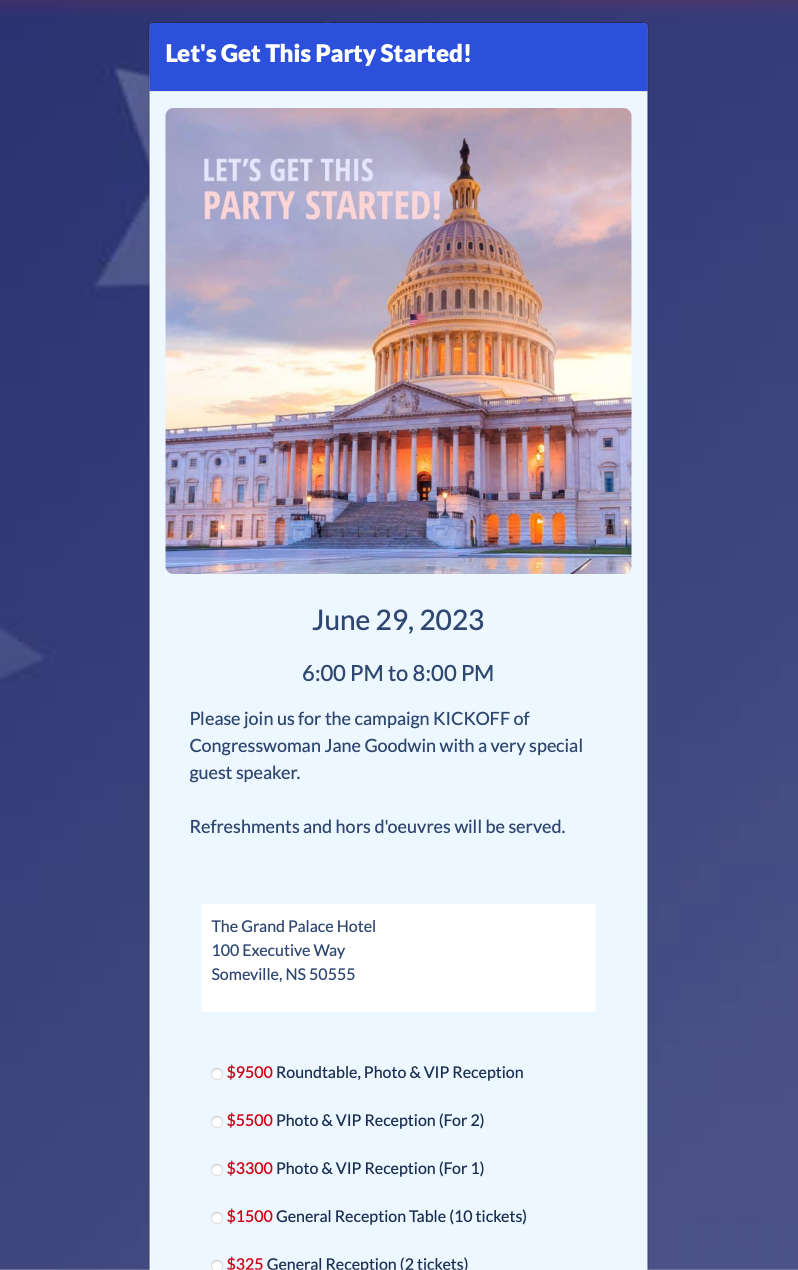
Task: Choose $5500 Photo & VIP Reception (For 2)
Action: coord(217,1122)
